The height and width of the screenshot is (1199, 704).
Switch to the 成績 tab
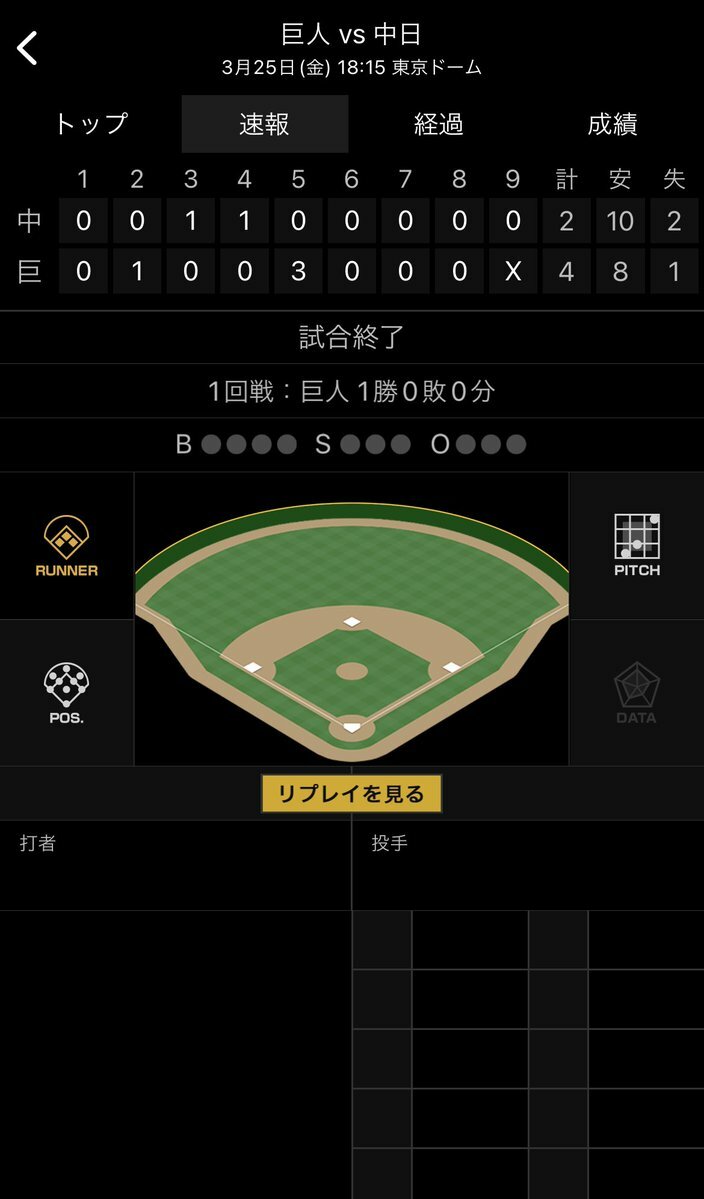[x=612, y=124]
